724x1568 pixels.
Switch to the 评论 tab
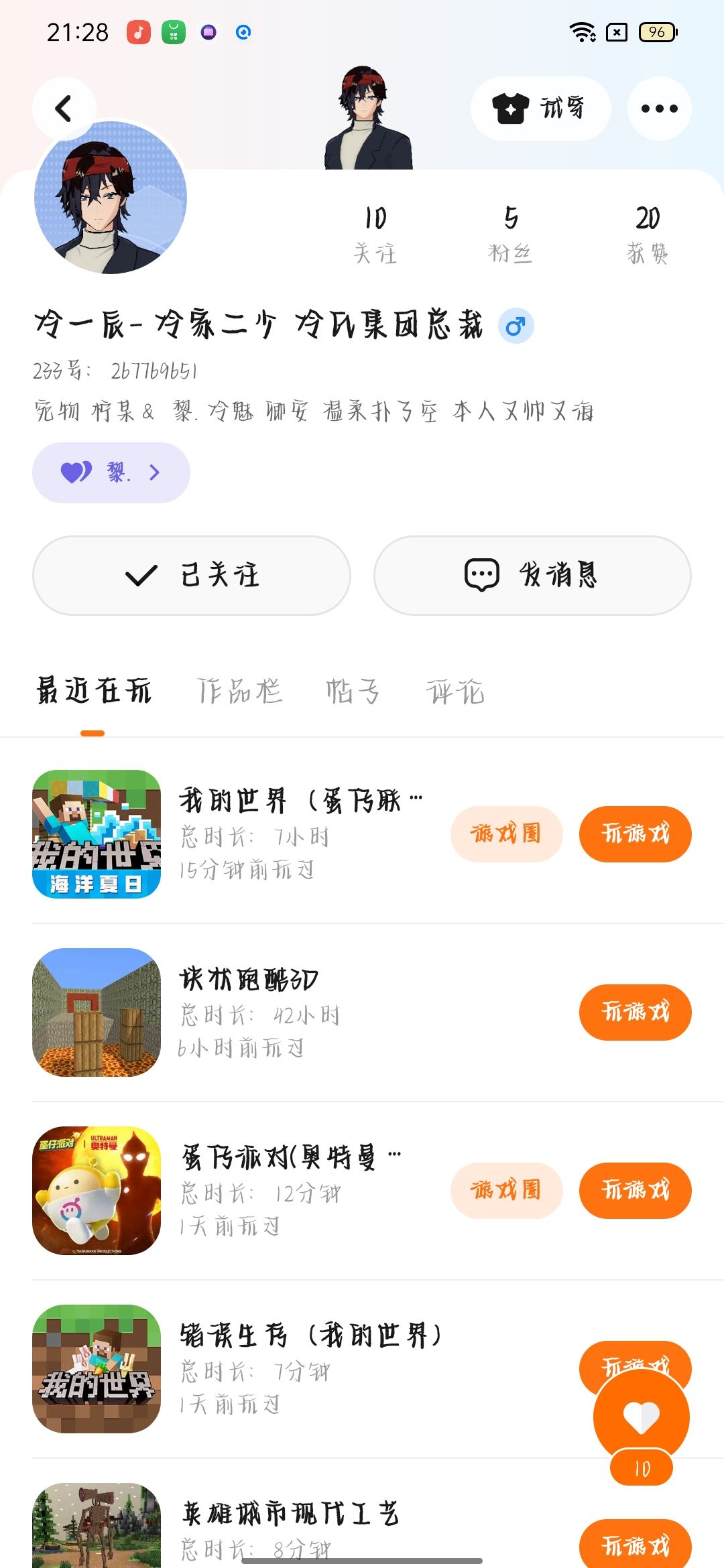click(x=455, y=692)
